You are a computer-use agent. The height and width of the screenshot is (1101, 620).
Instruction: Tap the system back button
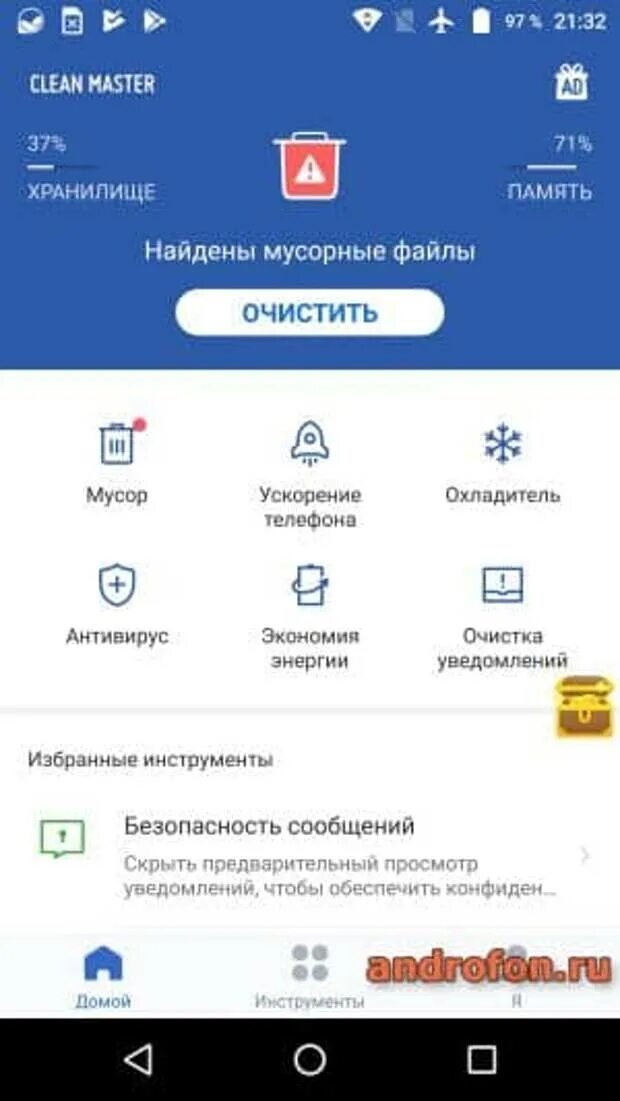139,1059
